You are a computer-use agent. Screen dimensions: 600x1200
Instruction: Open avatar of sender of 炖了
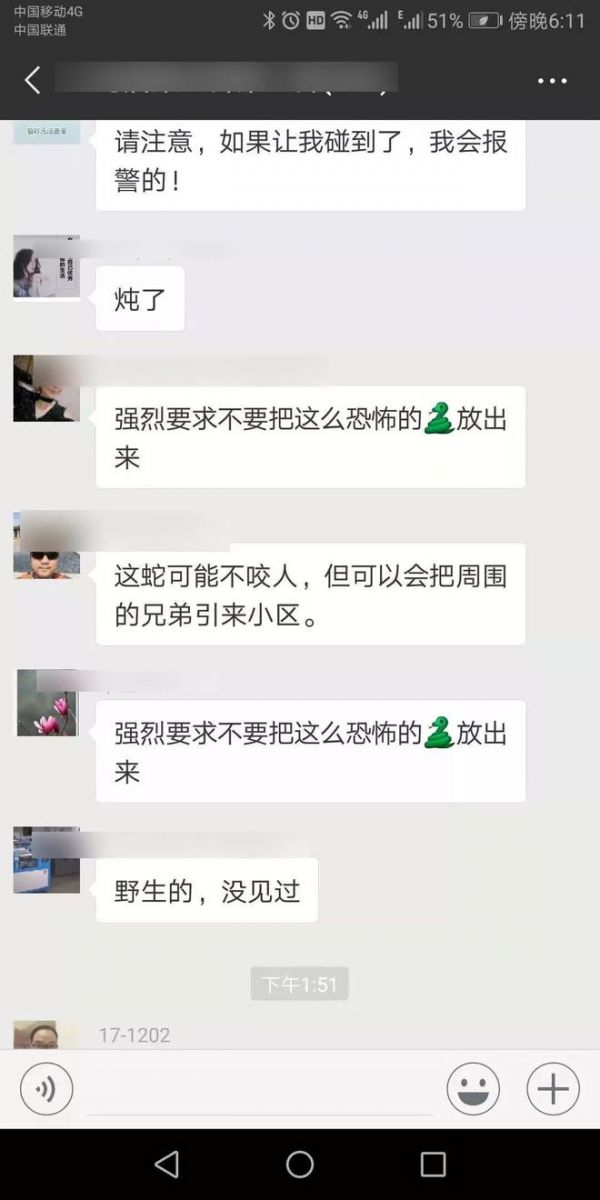[46, 267]
